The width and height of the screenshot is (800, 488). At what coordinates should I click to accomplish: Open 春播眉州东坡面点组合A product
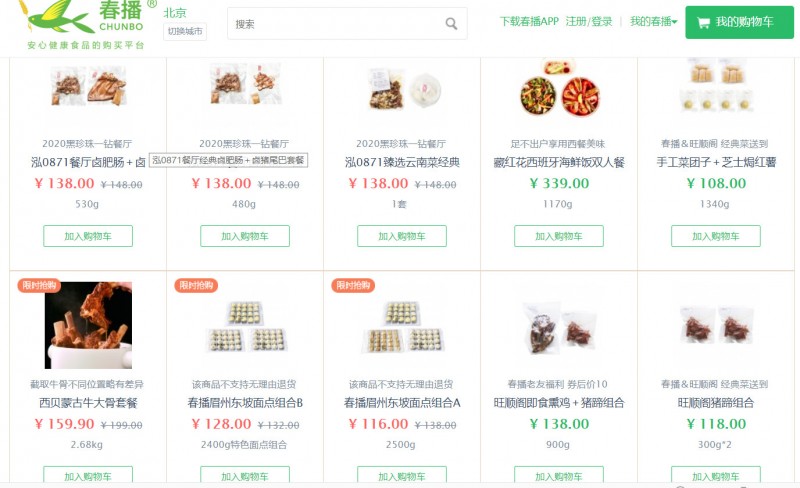click(402, 403)
